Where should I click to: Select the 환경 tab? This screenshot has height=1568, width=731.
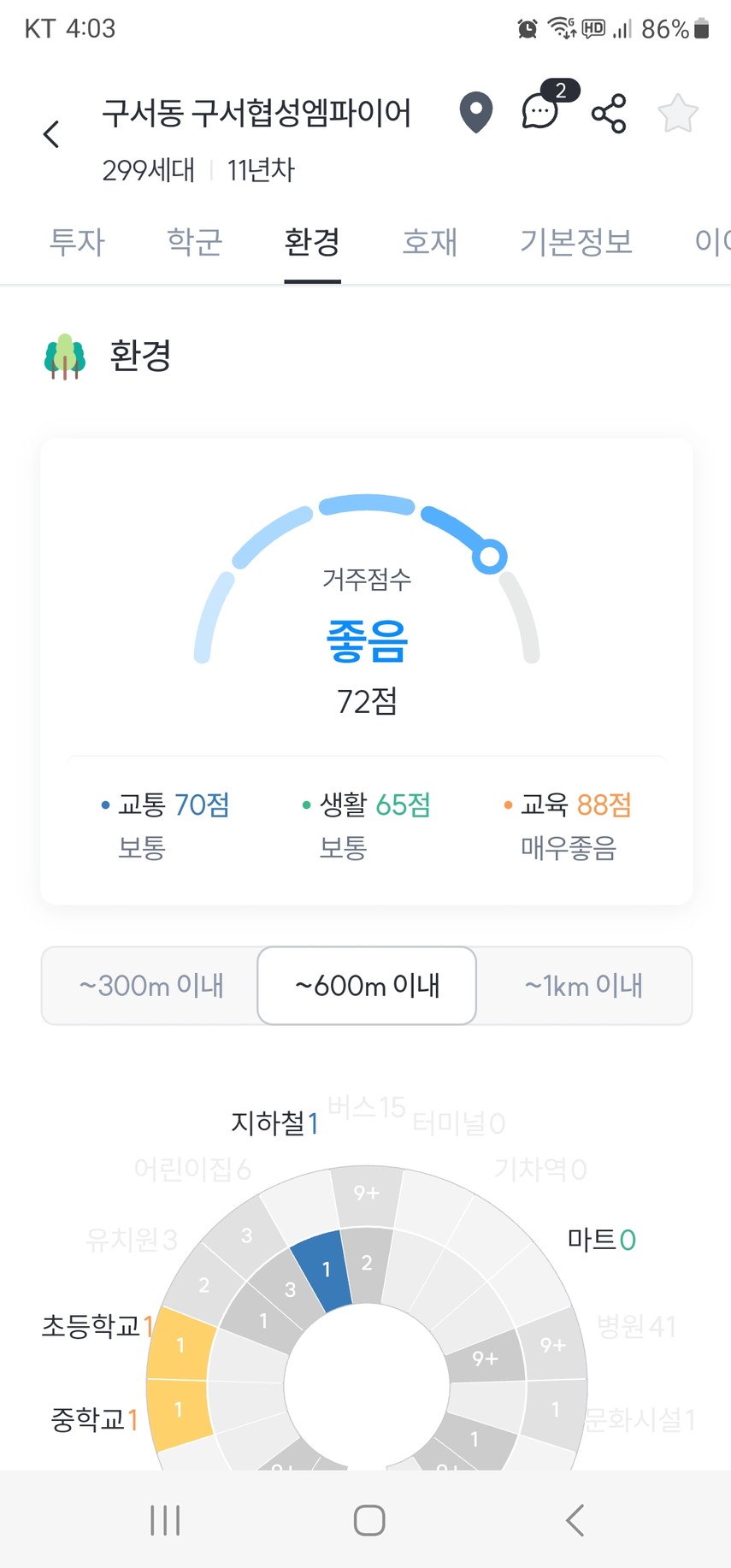tap(312, 242)
